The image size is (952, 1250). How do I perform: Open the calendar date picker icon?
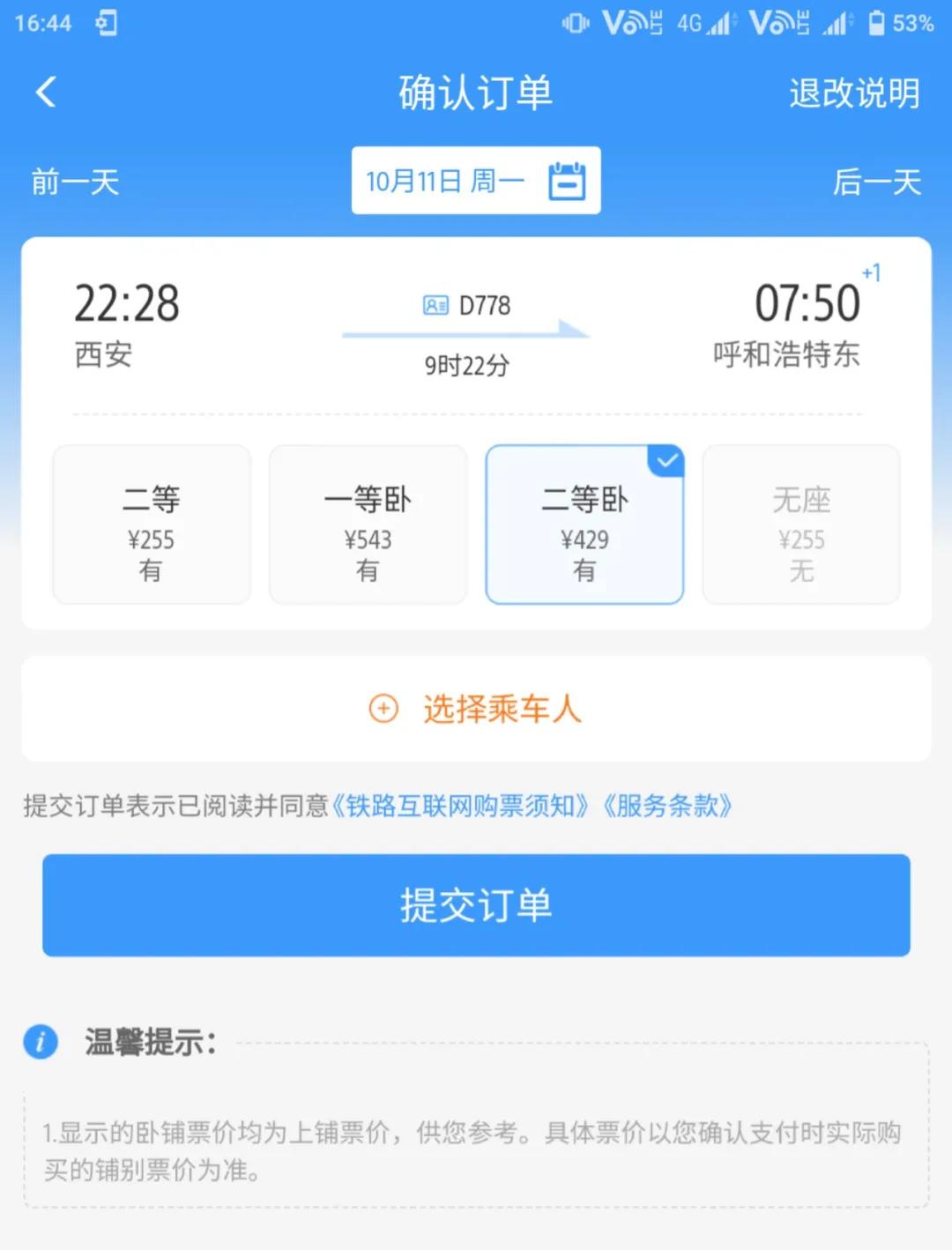click(x=569, y=180)
